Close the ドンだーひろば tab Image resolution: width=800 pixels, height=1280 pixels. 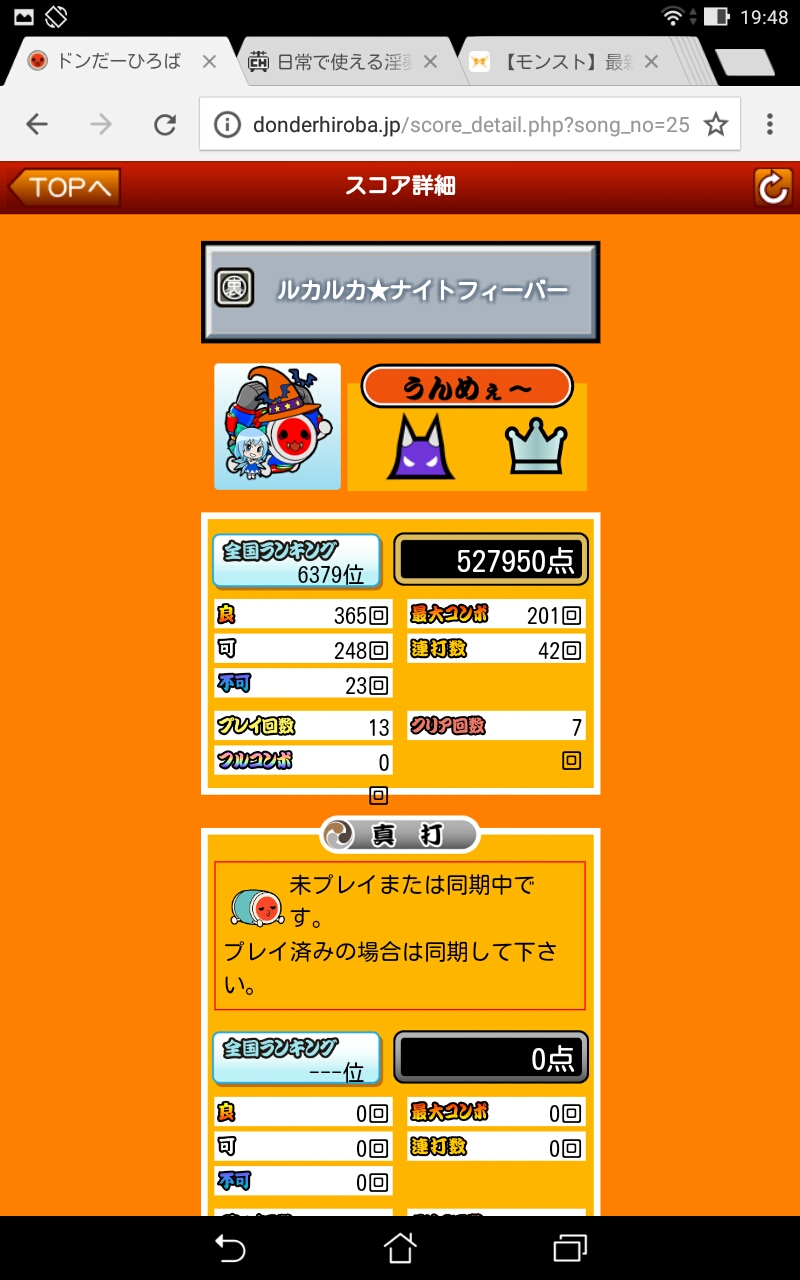click(x=209, y=62)
